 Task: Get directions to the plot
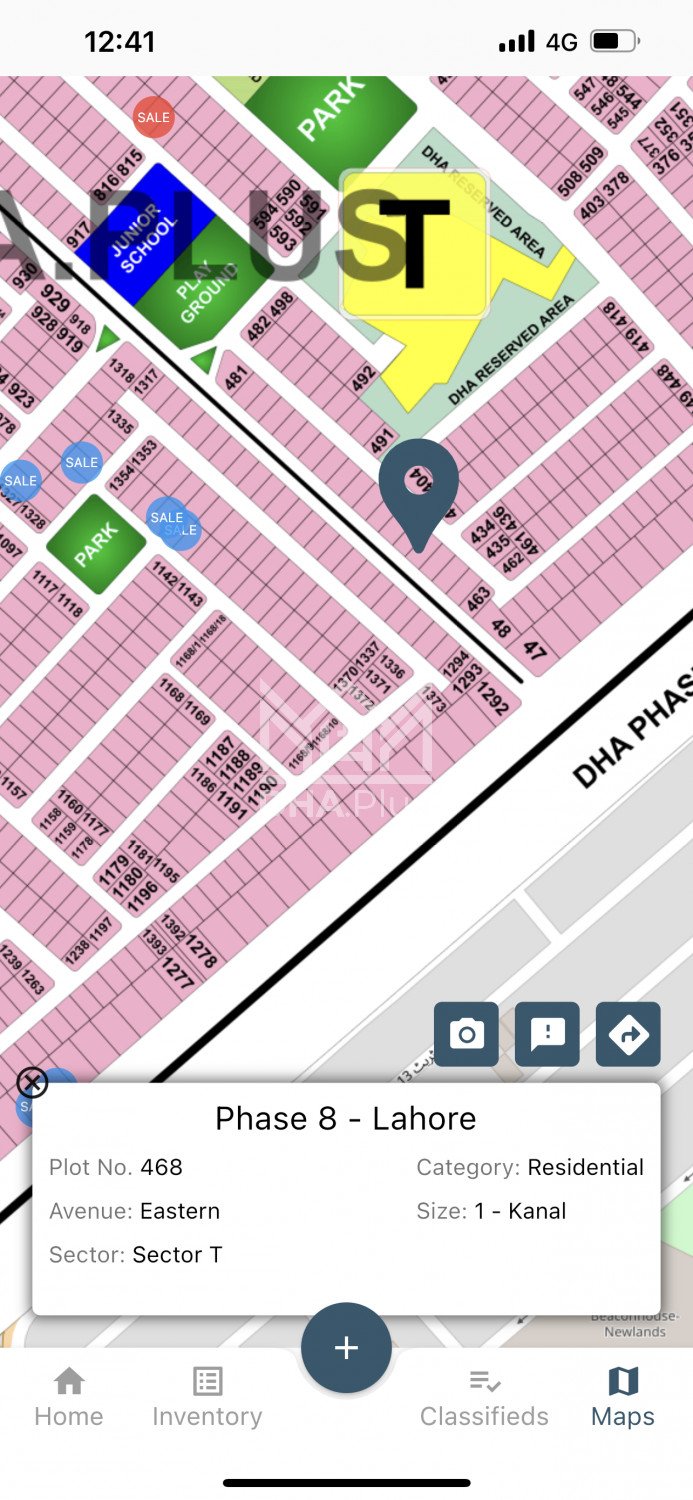[x=628, y=1034]
